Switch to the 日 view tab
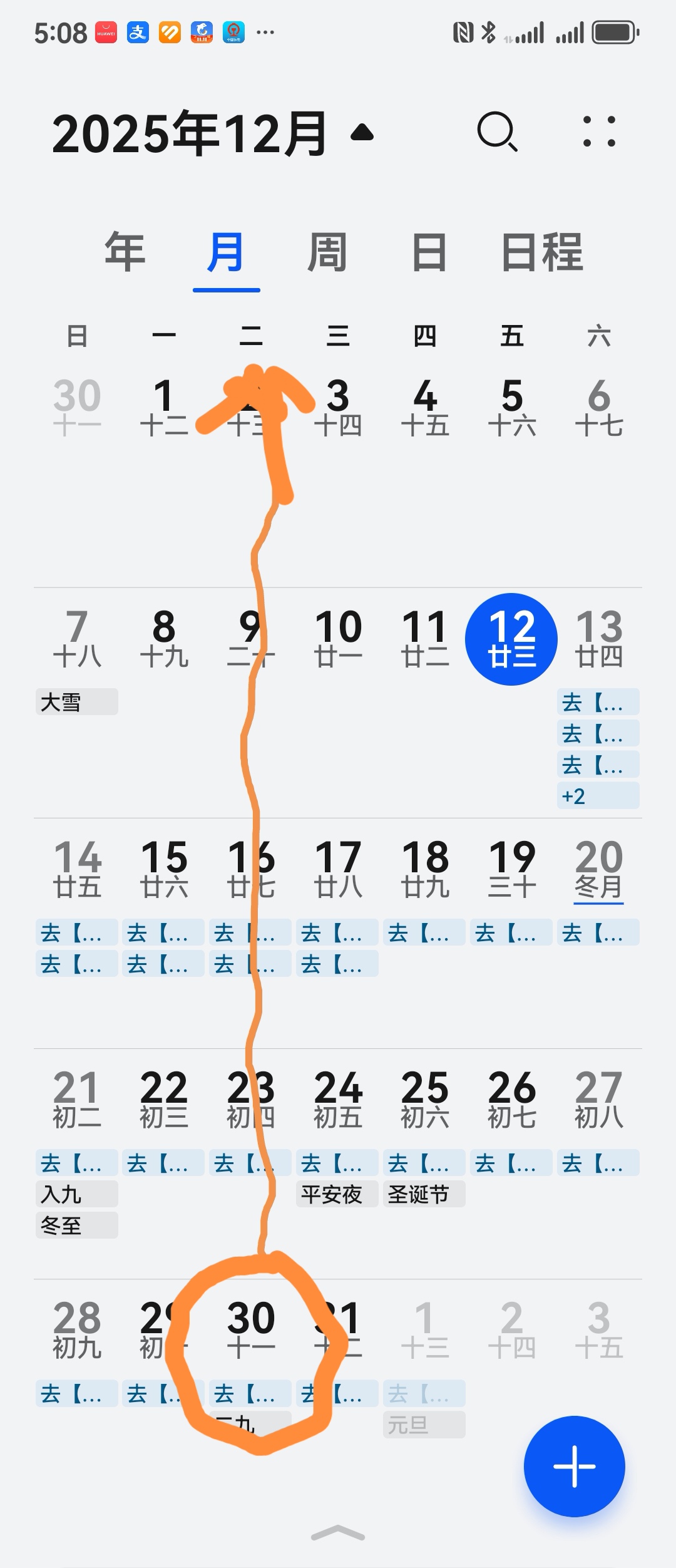This screenshot has height=1568, width=676. 429,252
